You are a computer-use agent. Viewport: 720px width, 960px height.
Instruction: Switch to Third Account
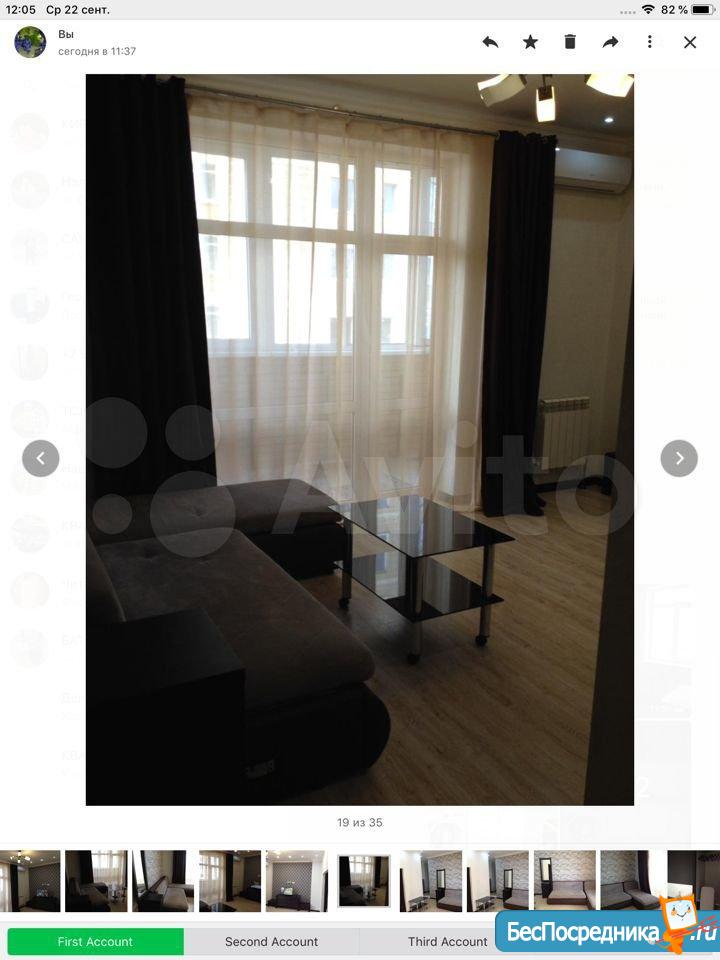point(447,941)
